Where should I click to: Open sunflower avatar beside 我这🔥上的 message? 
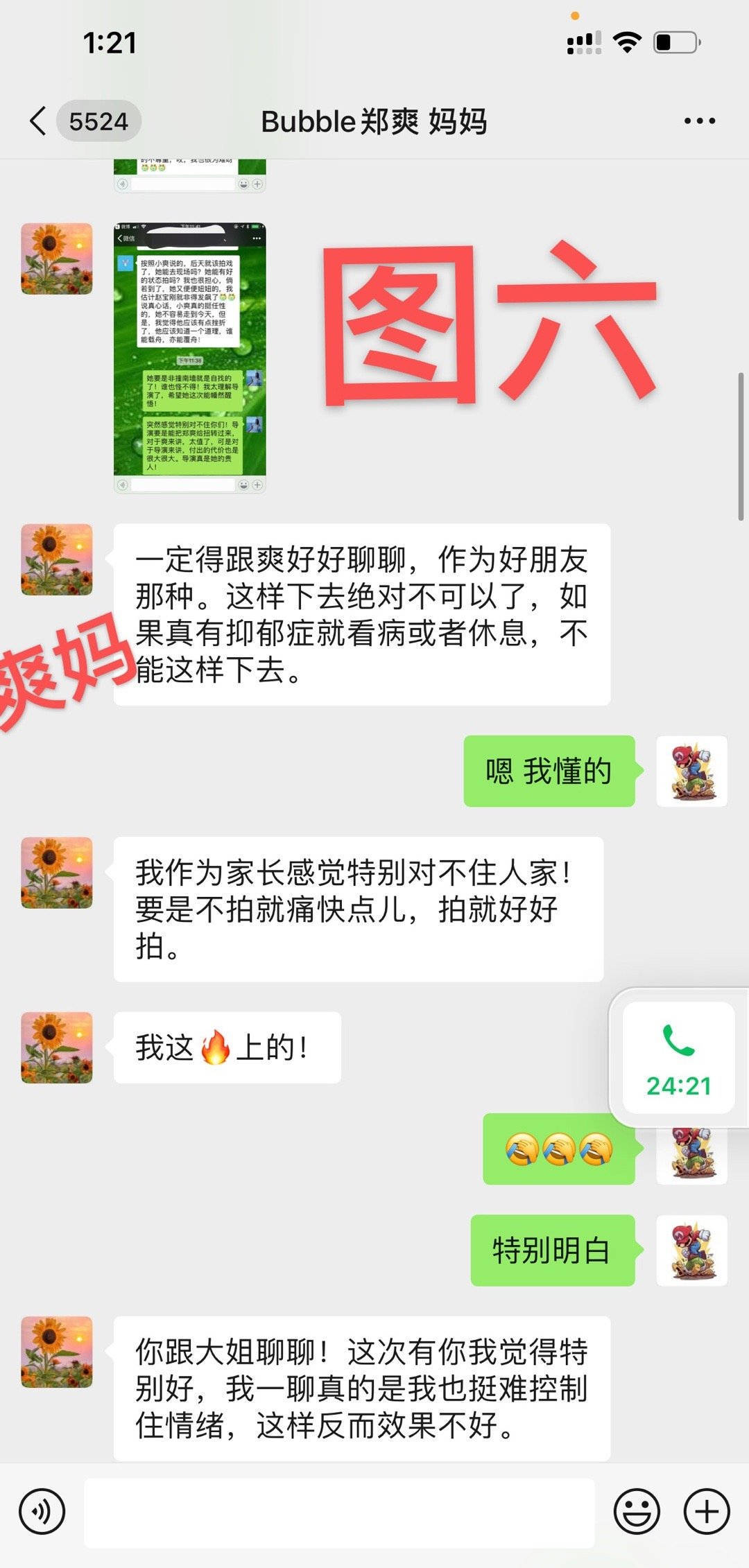point(57,1047)
